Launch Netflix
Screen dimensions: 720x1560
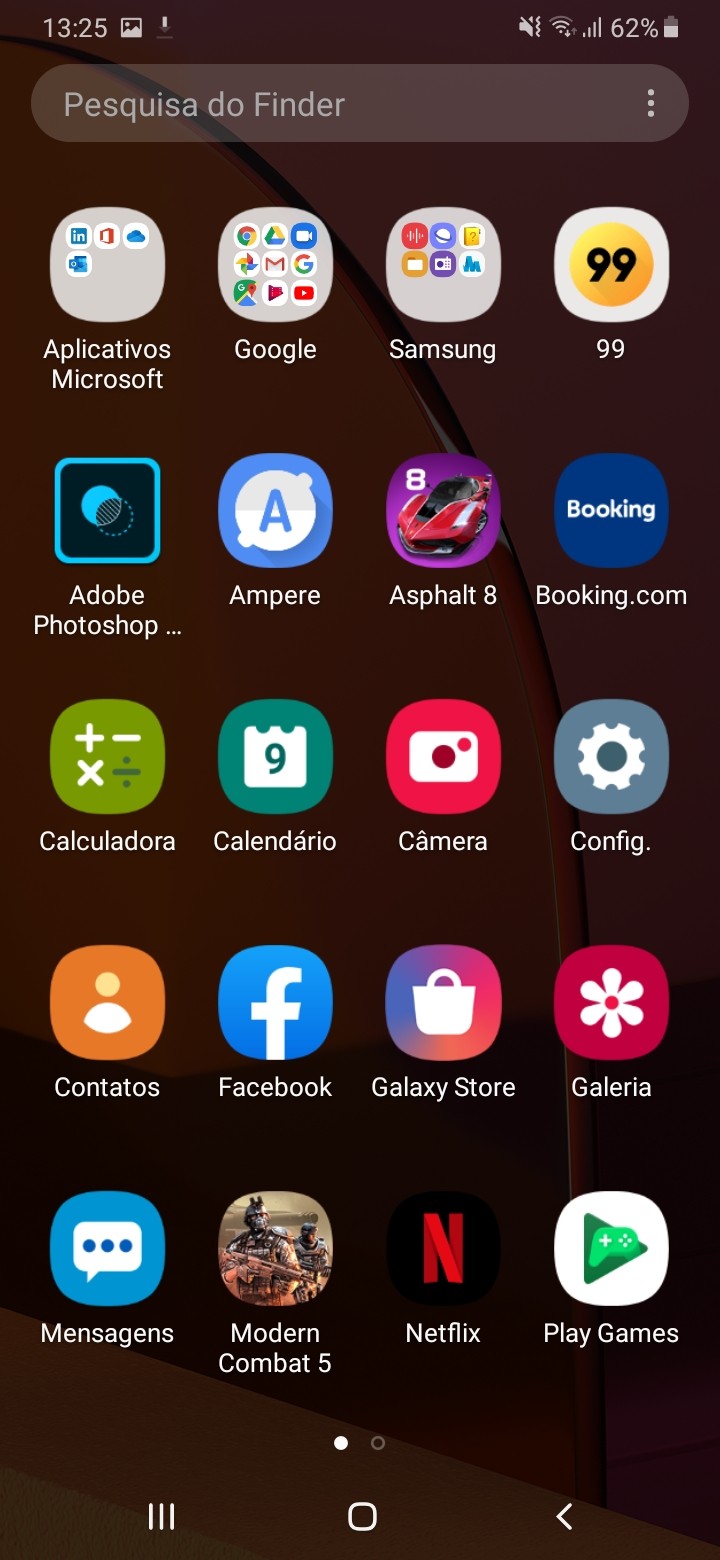(x=443, y=1249)
